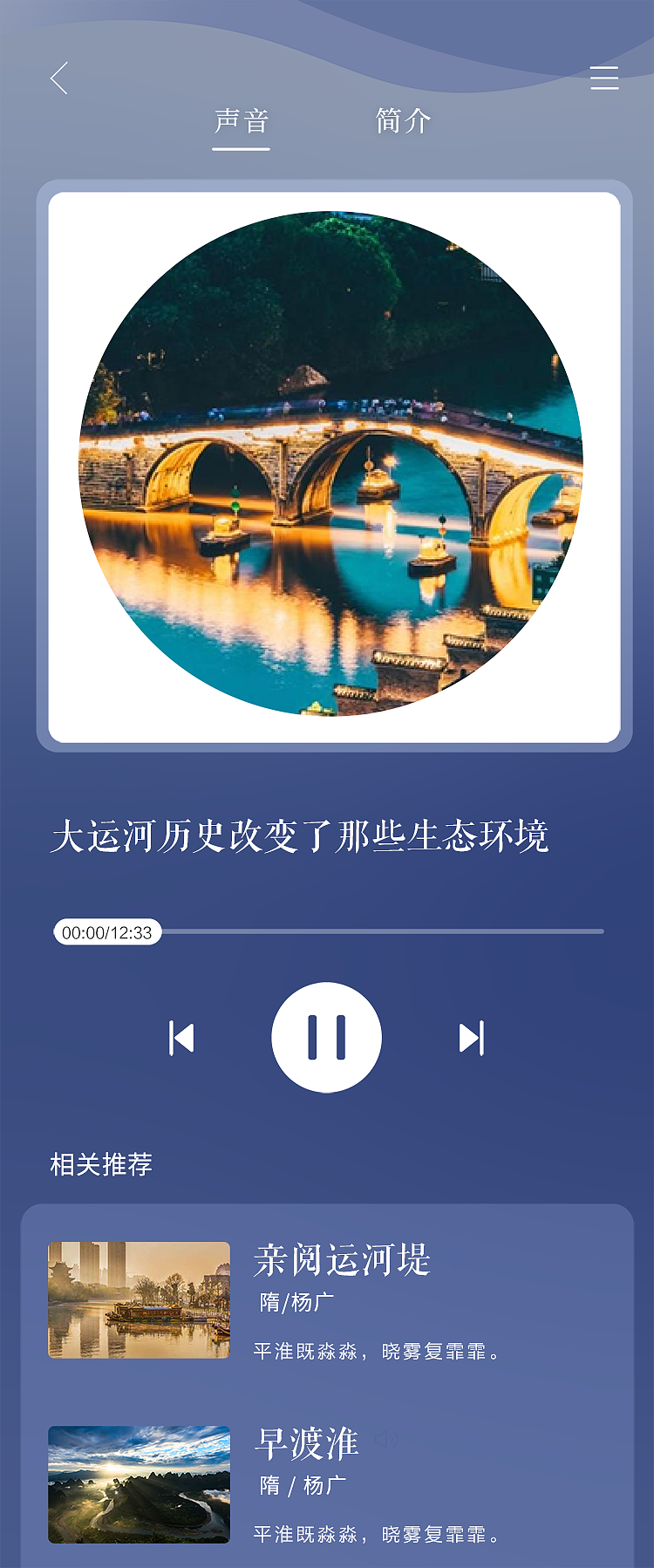This screenshot has height=1568, width=654.
Task: Click the track title 大运河历史改变了那些生态环境
Action: pyautogui.click(x=303, y=837)
